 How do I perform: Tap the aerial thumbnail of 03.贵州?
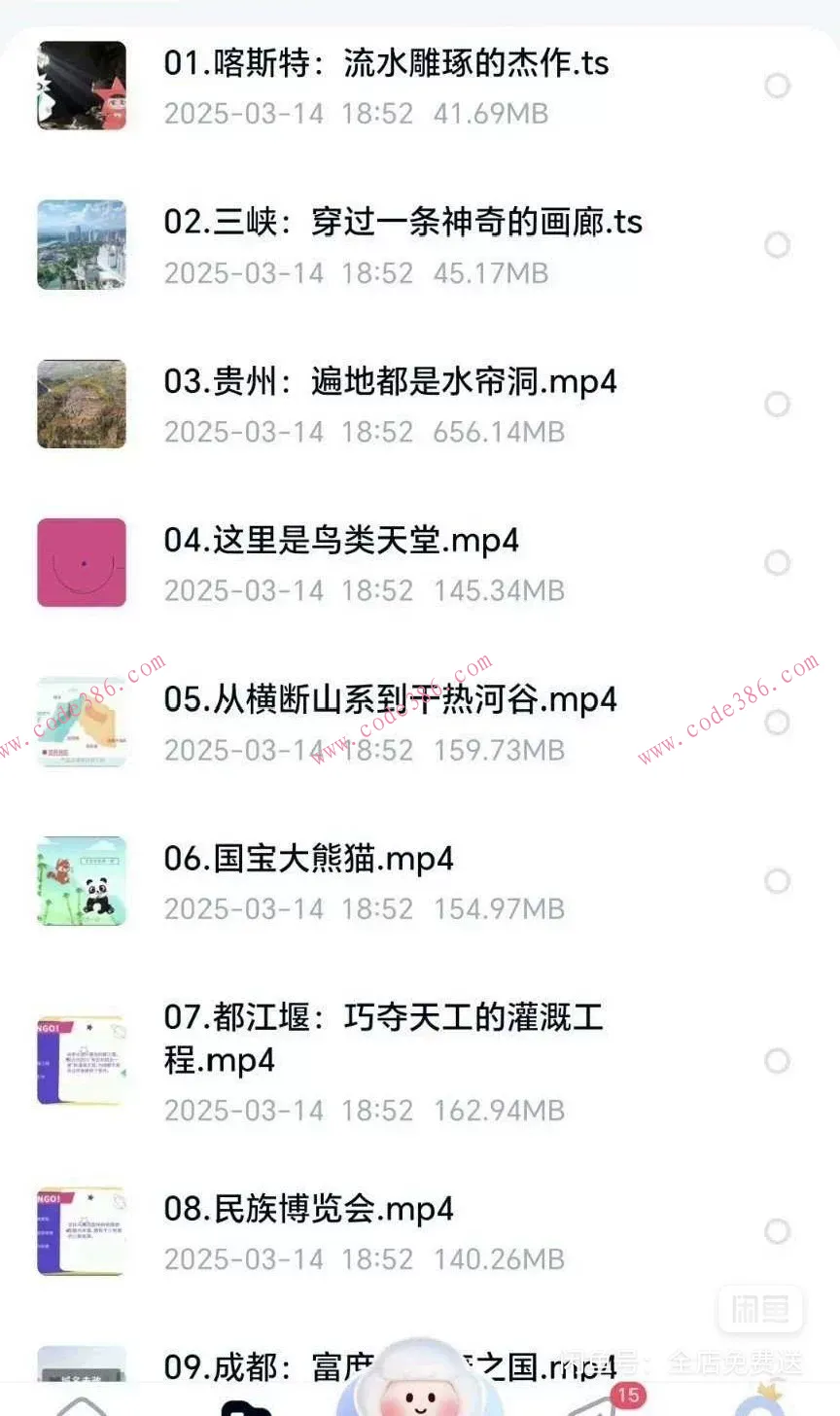[82, 404]
